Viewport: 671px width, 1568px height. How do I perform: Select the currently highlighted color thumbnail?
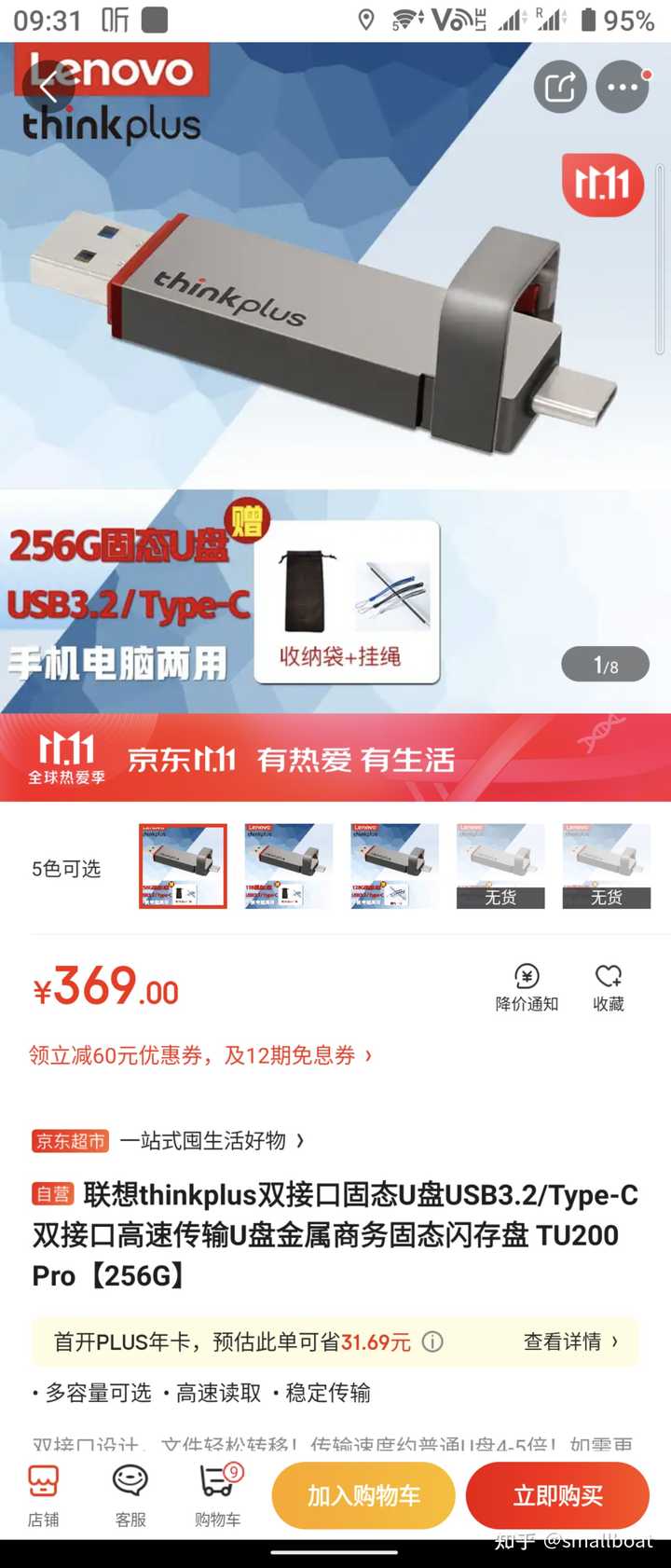point(182,865)
